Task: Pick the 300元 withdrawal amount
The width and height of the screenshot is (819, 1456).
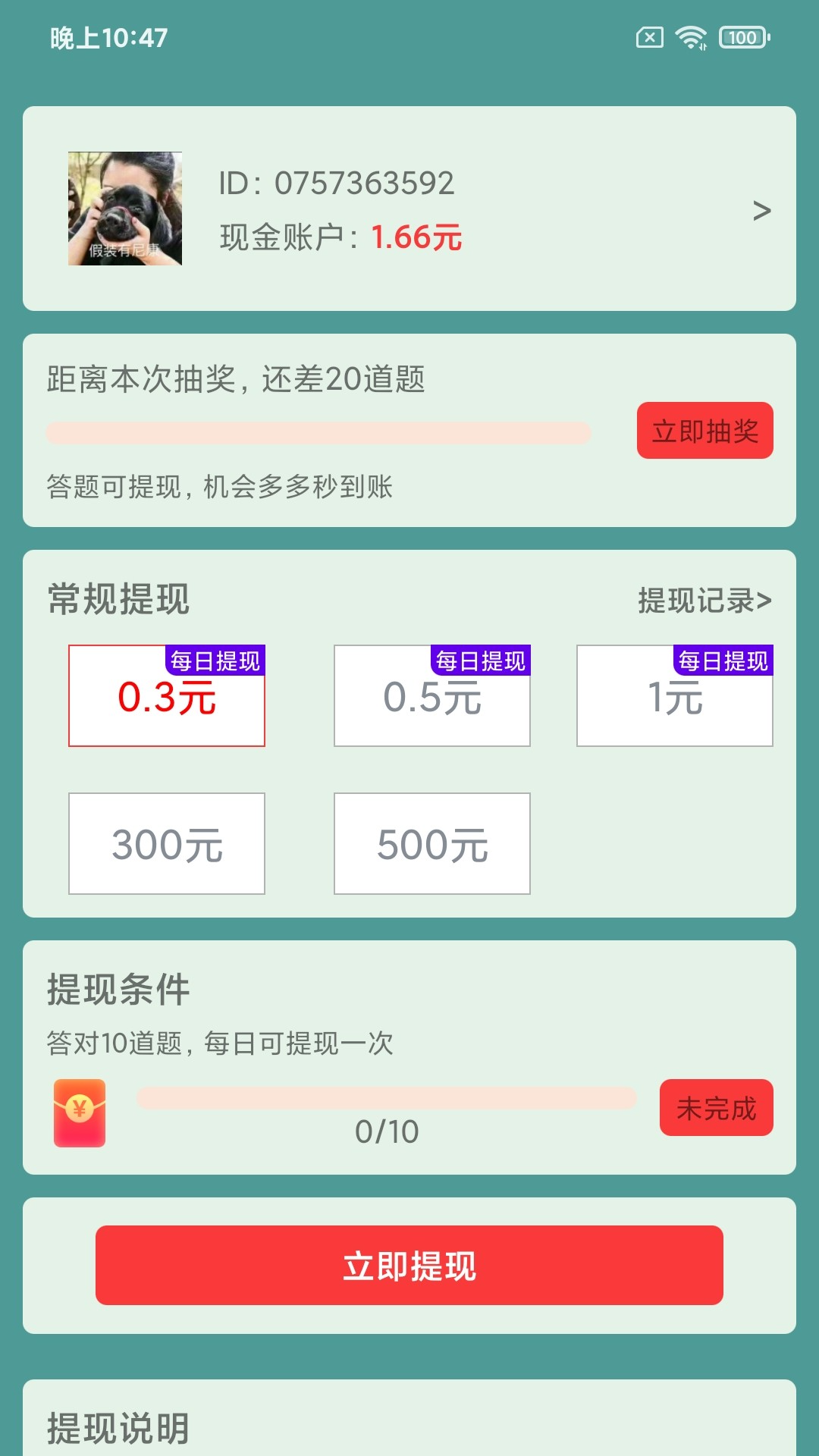Action: pos(167,844)
